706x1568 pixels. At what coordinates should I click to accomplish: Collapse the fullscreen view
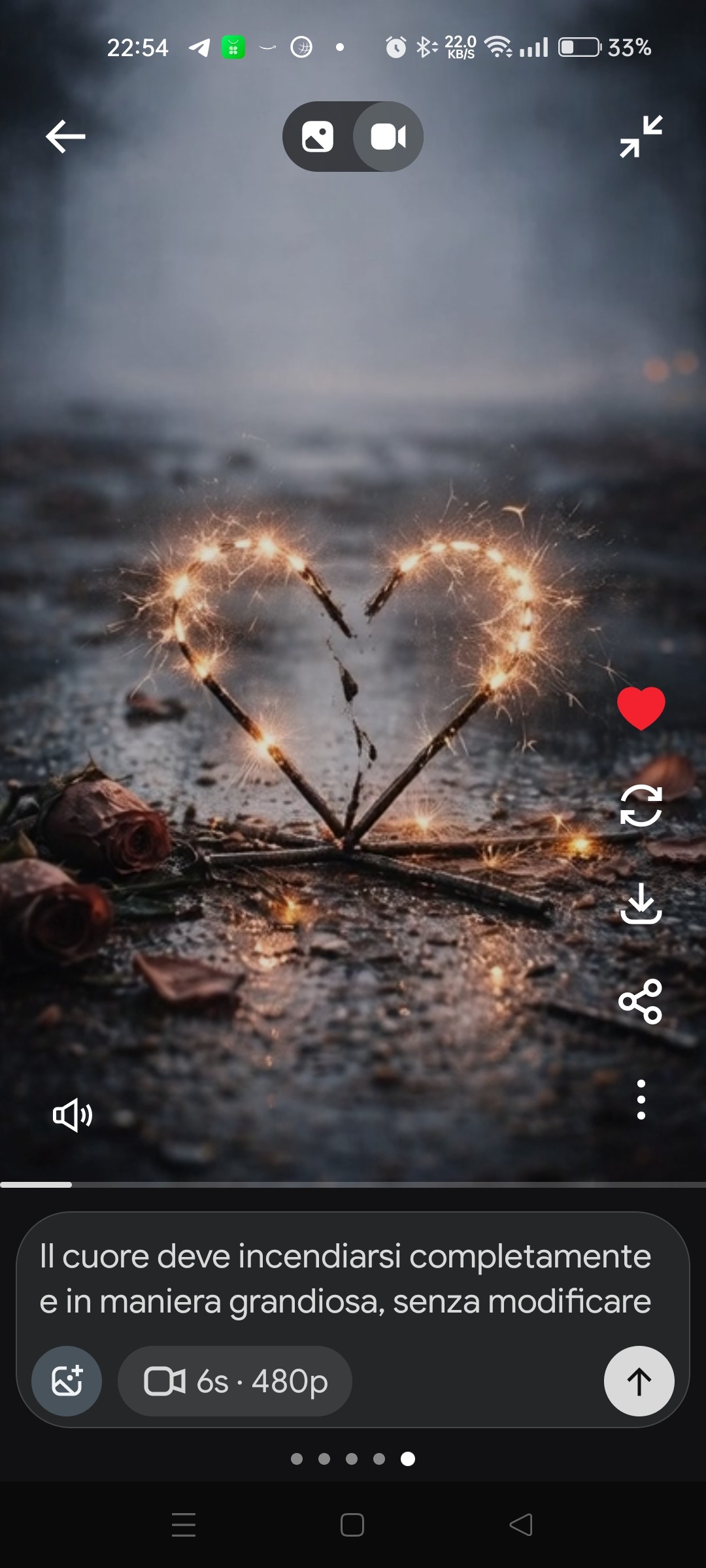point(641,137)
